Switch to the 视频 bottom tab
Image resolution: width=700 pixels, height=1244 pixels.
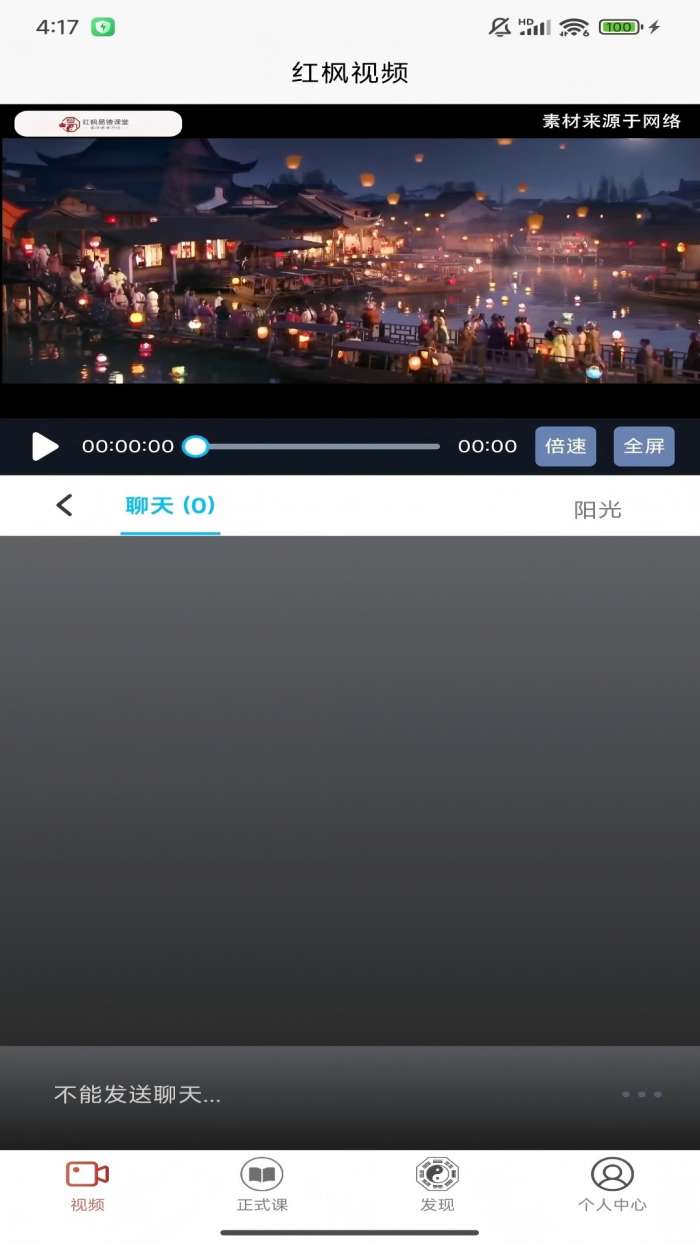(x=87, y=1186)
